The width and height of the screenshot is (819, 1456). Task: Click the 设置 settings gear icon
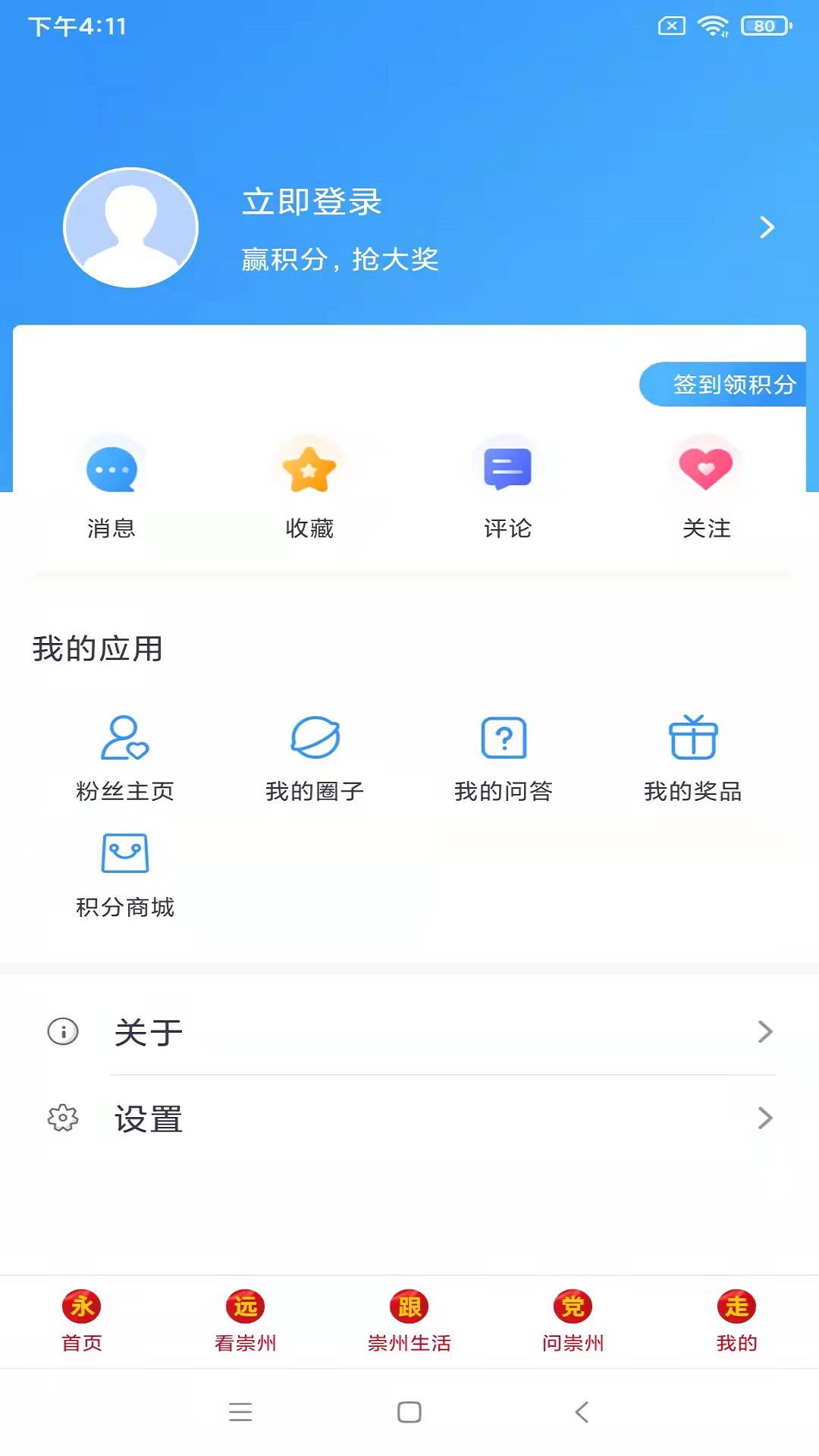pos(63,1119)
